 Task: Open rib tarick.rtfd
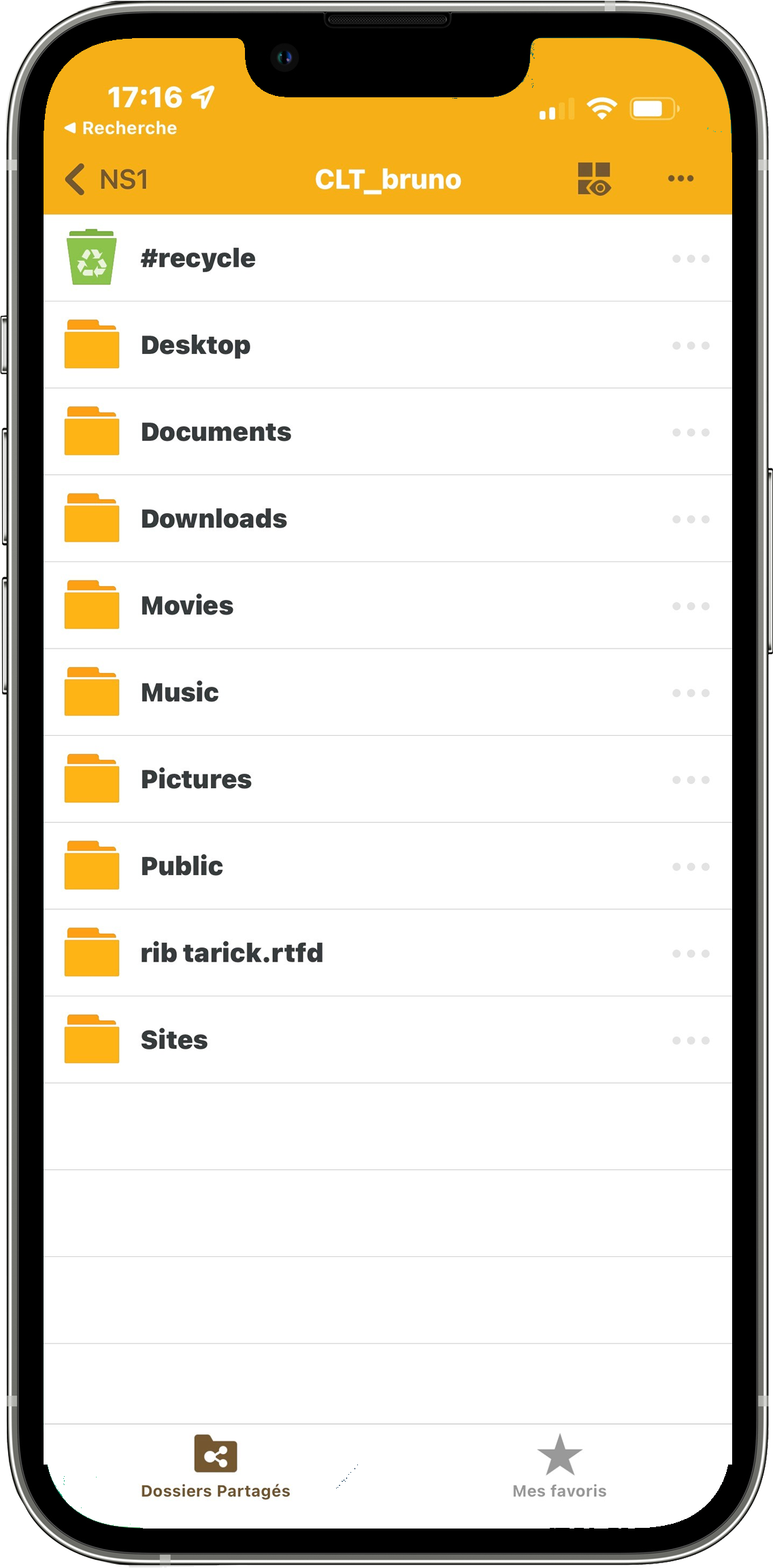(231, 953)
